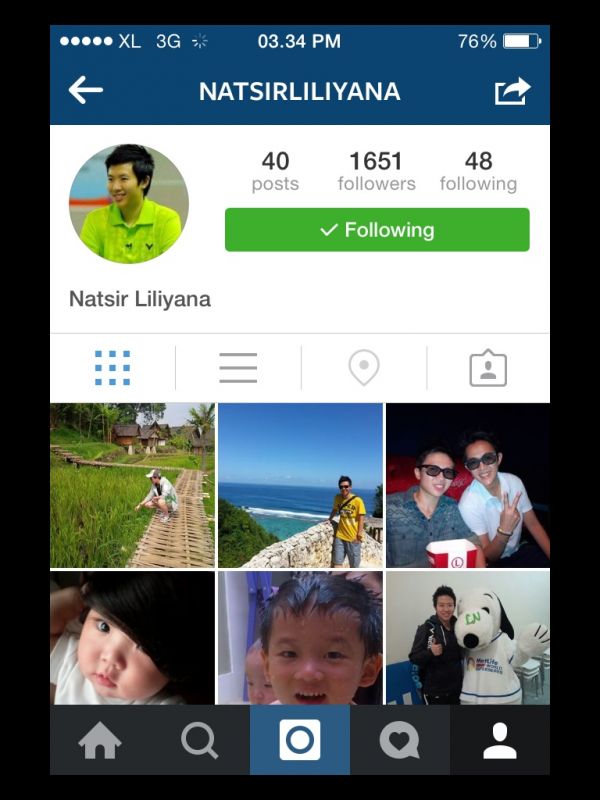
Task: Open the Snoopy mascot photo
Action: point(468,638)
